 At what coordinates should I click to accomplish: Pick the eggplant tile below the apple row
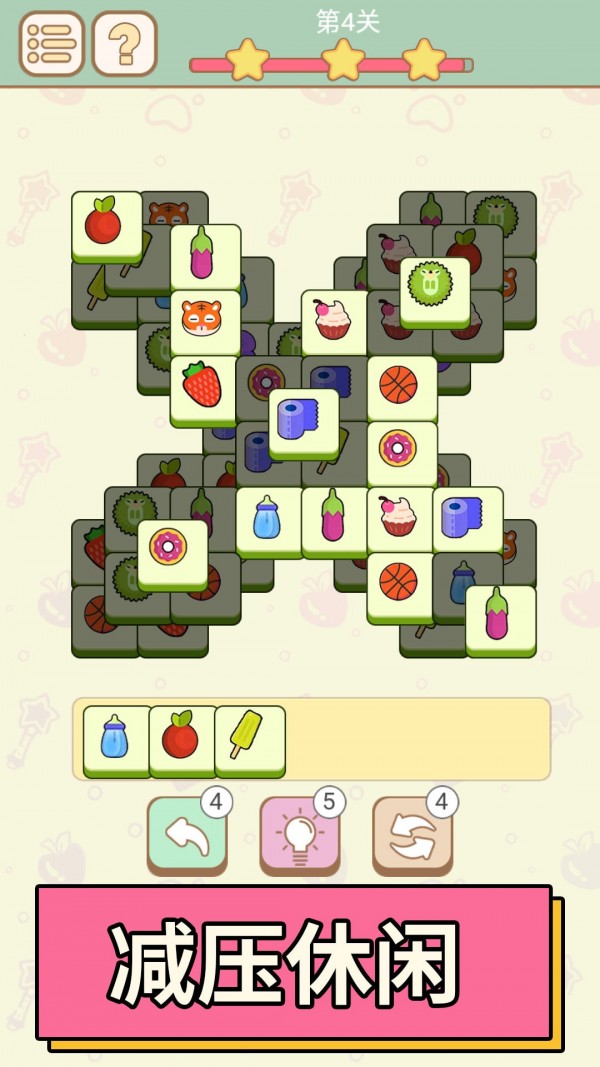tap(205, 254)
